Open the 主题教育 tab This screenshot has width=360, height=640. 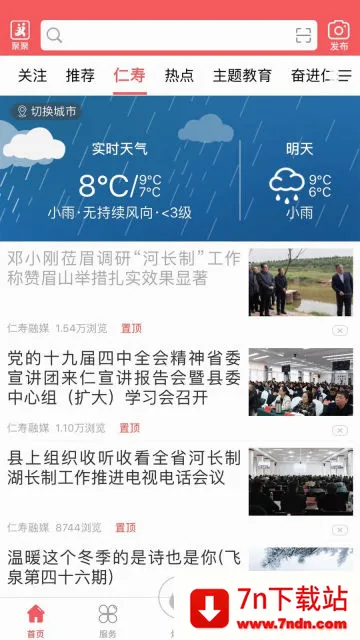pos(242,76)
